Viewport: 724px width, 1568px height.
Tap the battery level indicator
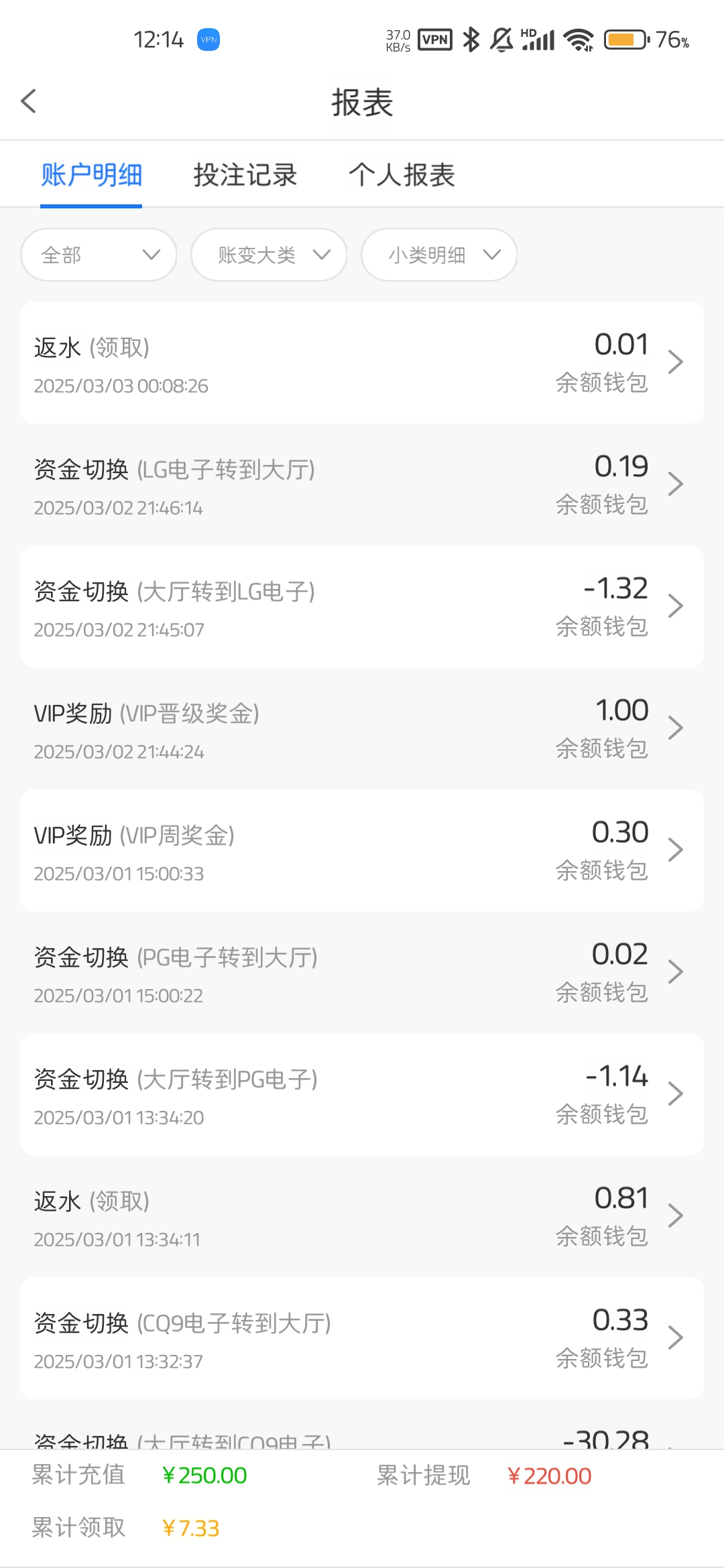pos(624,40)
